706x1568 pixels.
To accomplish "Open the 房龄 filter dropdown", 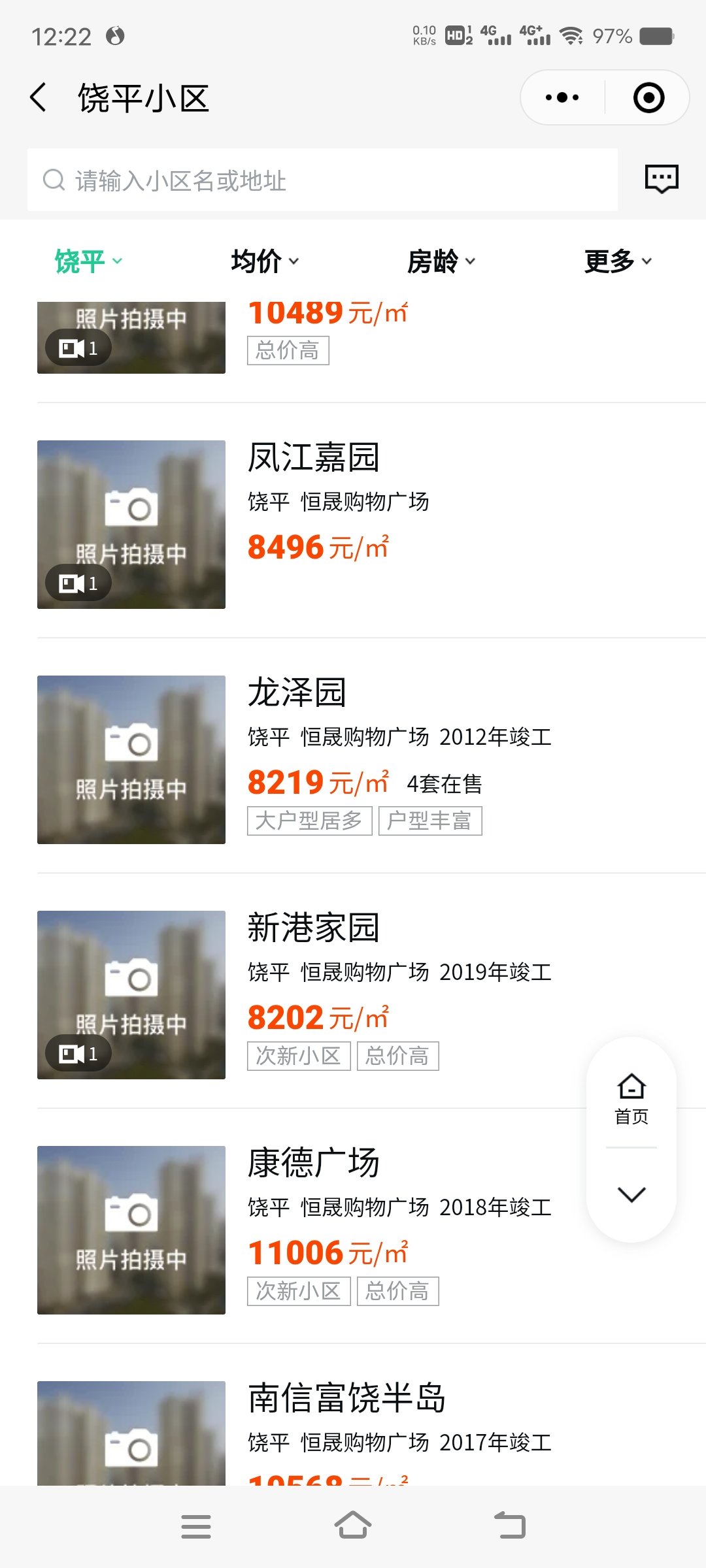I will (x=441, y=261).
